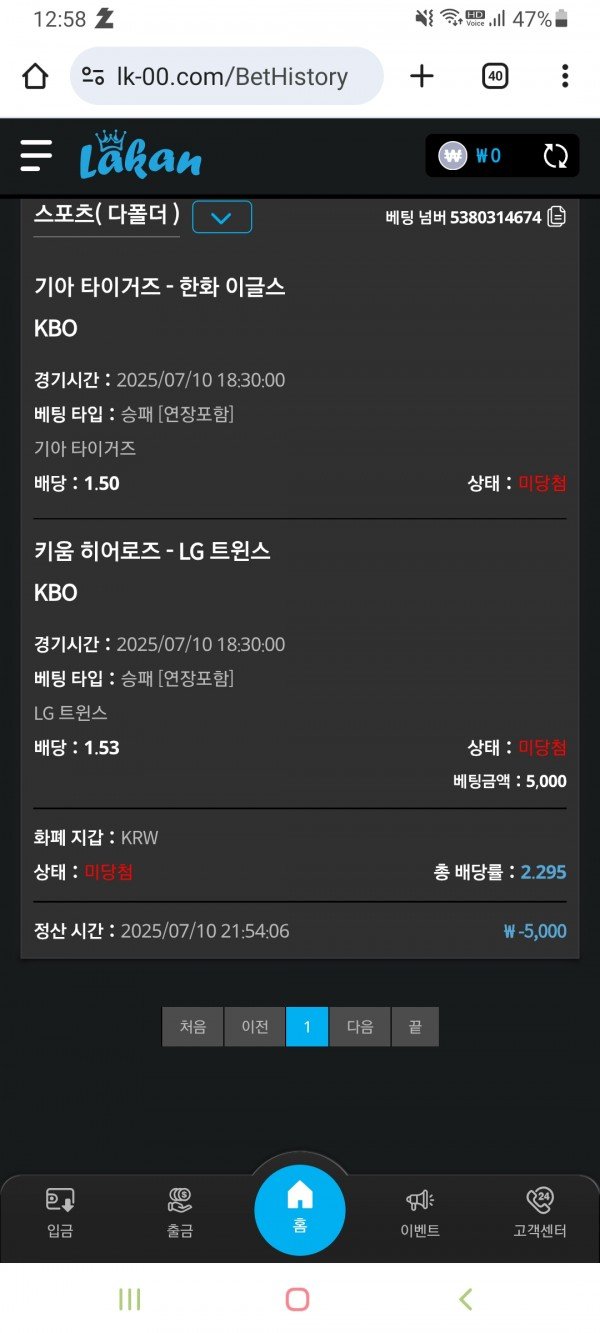
Task: Go to the browser home page
Action: (x=35, y=76)
